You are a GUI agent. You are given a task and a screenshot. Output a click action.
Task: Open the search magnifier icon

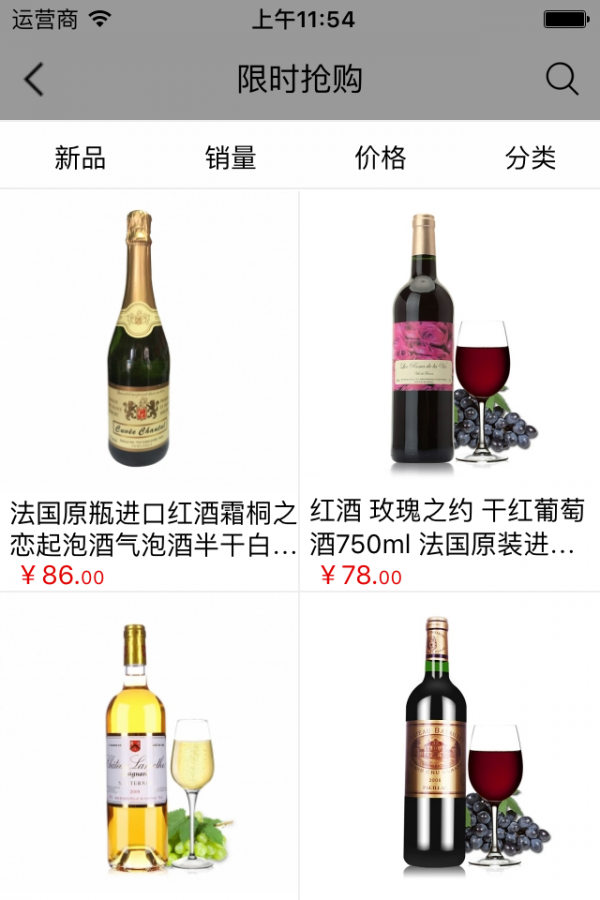coord(562,79)
